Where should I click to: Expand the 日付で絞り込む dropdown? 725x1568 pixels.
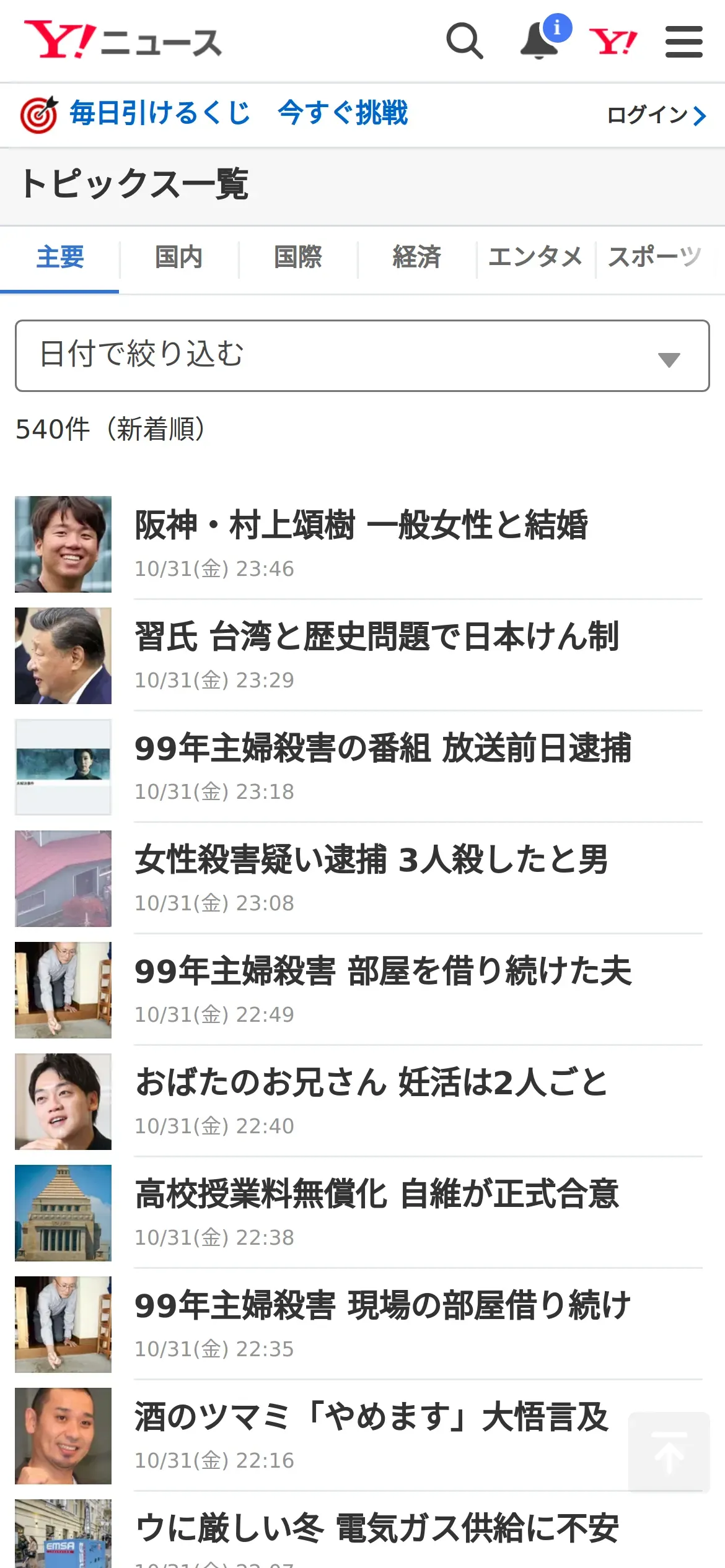point(362,355)
